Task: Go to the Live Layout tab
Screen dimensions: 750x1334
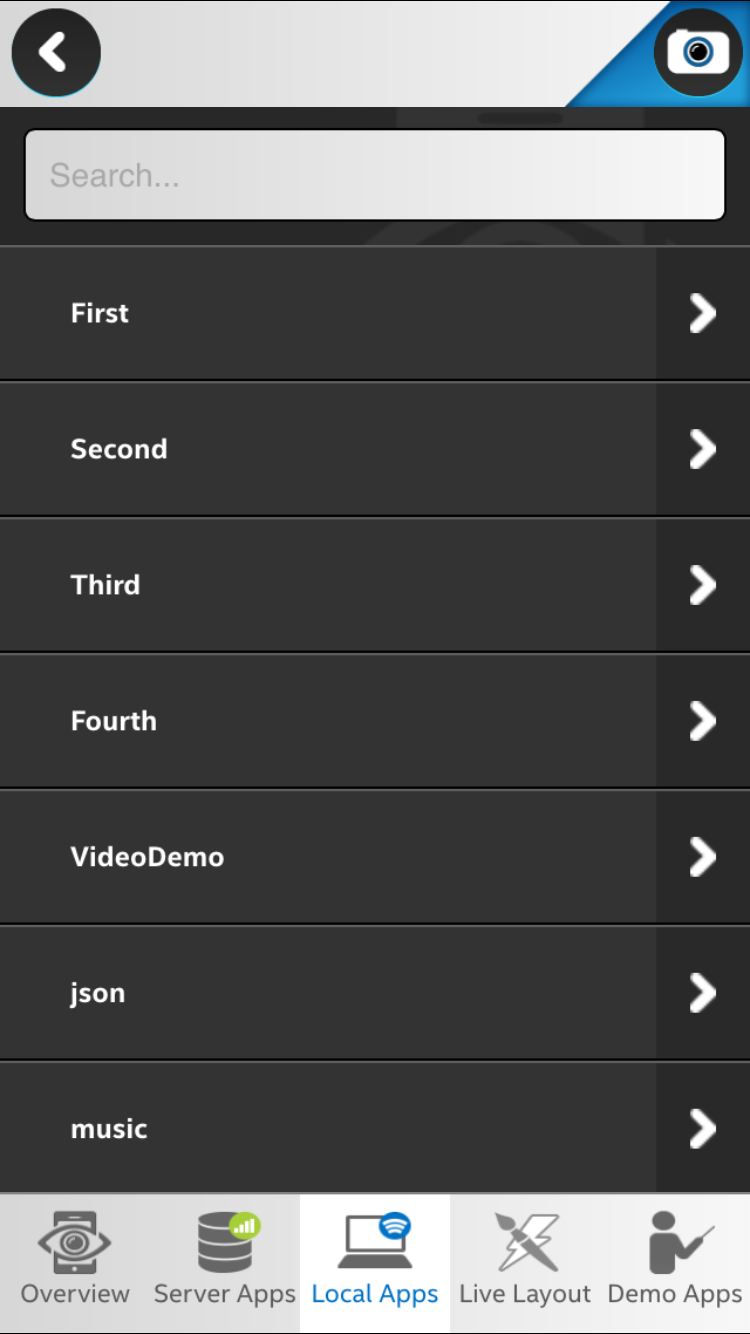Action: click(525, 1263)
